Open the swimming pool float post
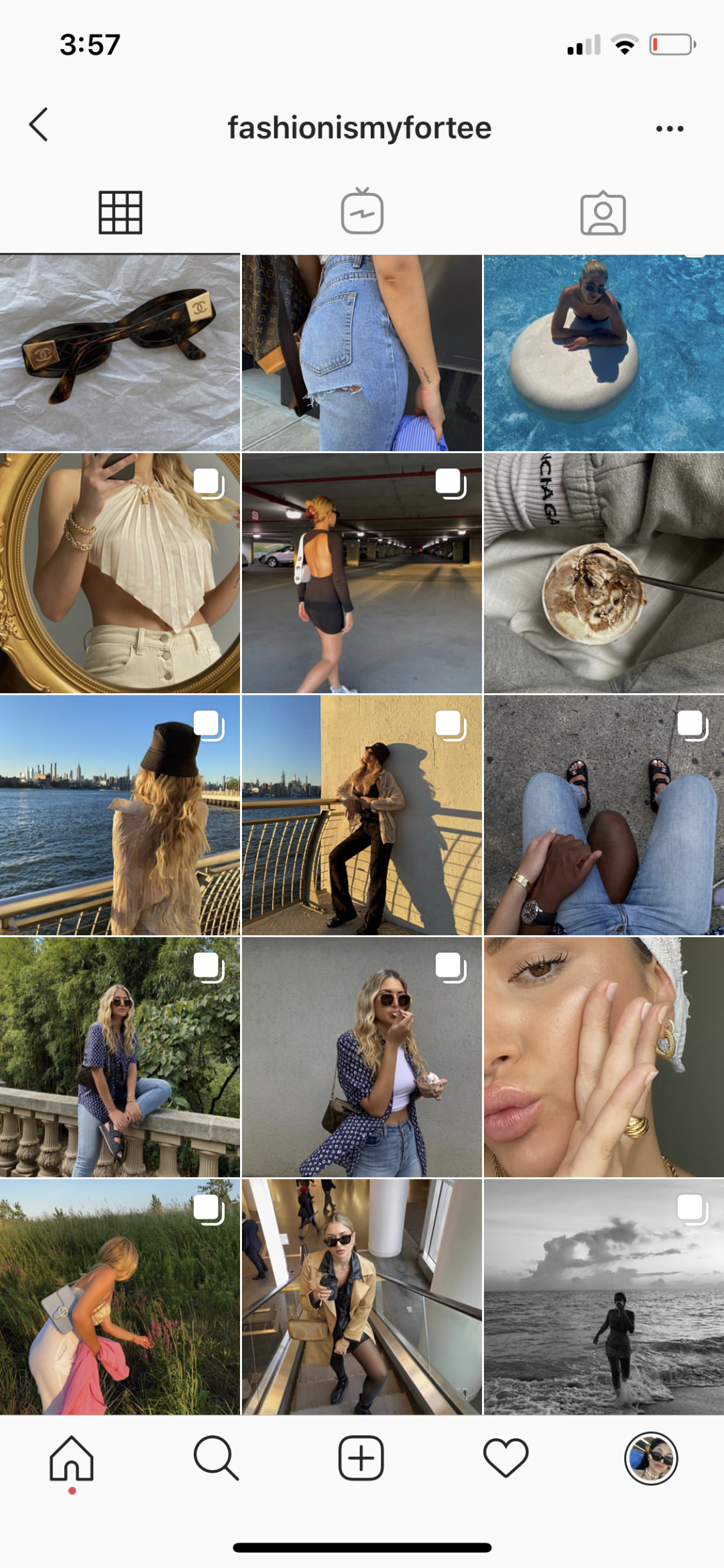This screenshot has width=724, height=1568. click(603, 353)
